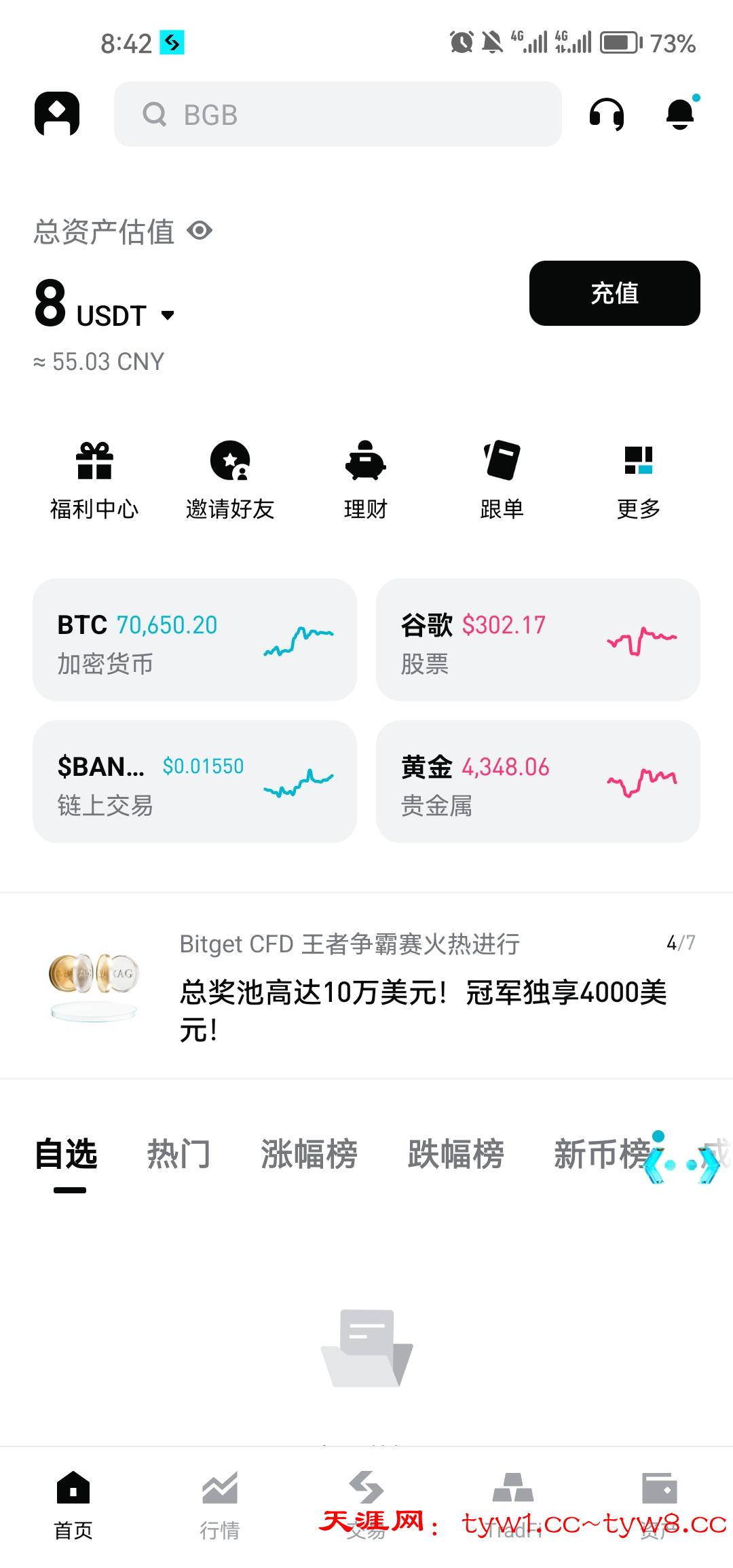Open 更多 for more features
The image size is (733, 1568).
click(638, 479)
